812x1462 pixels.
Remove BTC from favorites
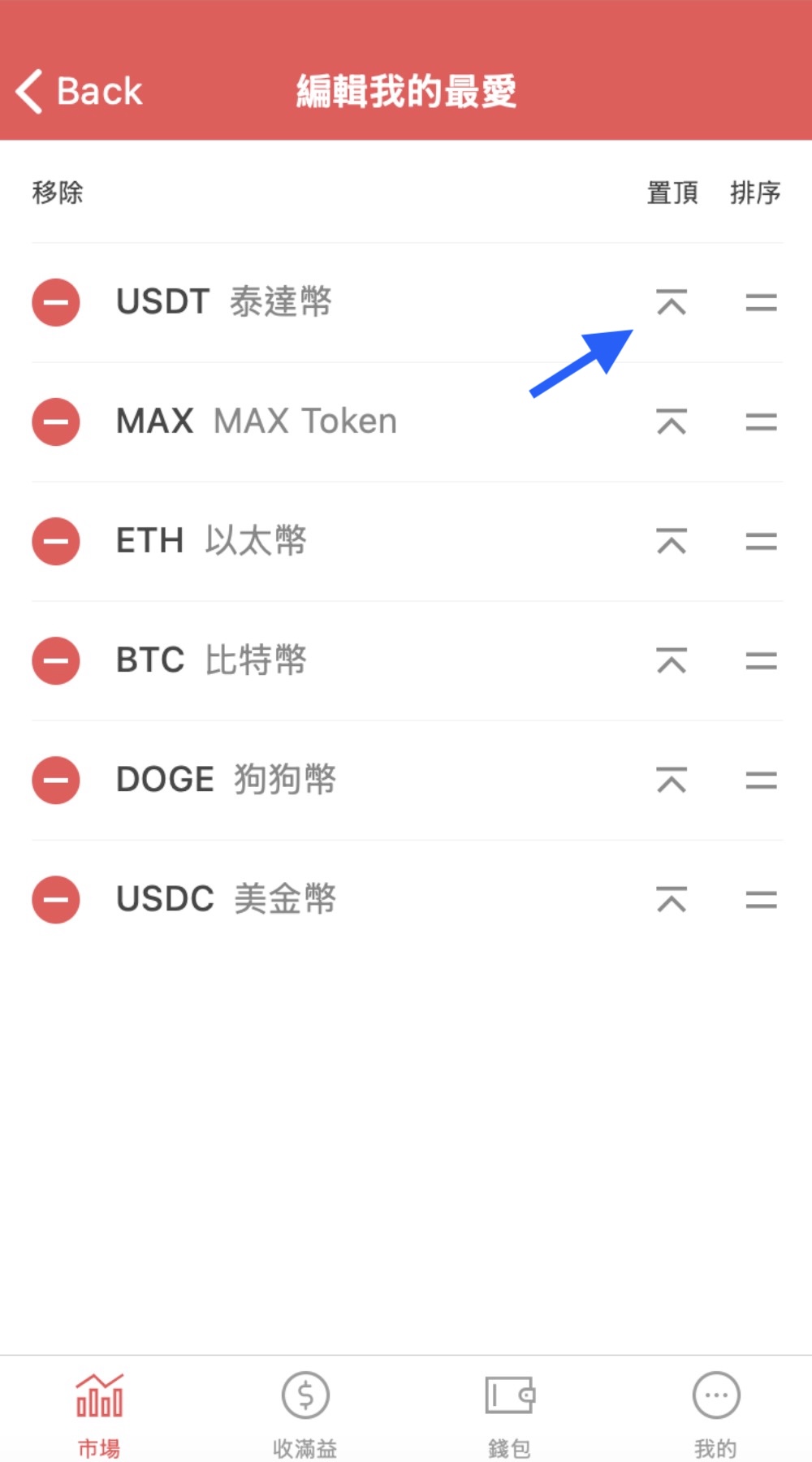pyautogui.click(x=56, y=661)
